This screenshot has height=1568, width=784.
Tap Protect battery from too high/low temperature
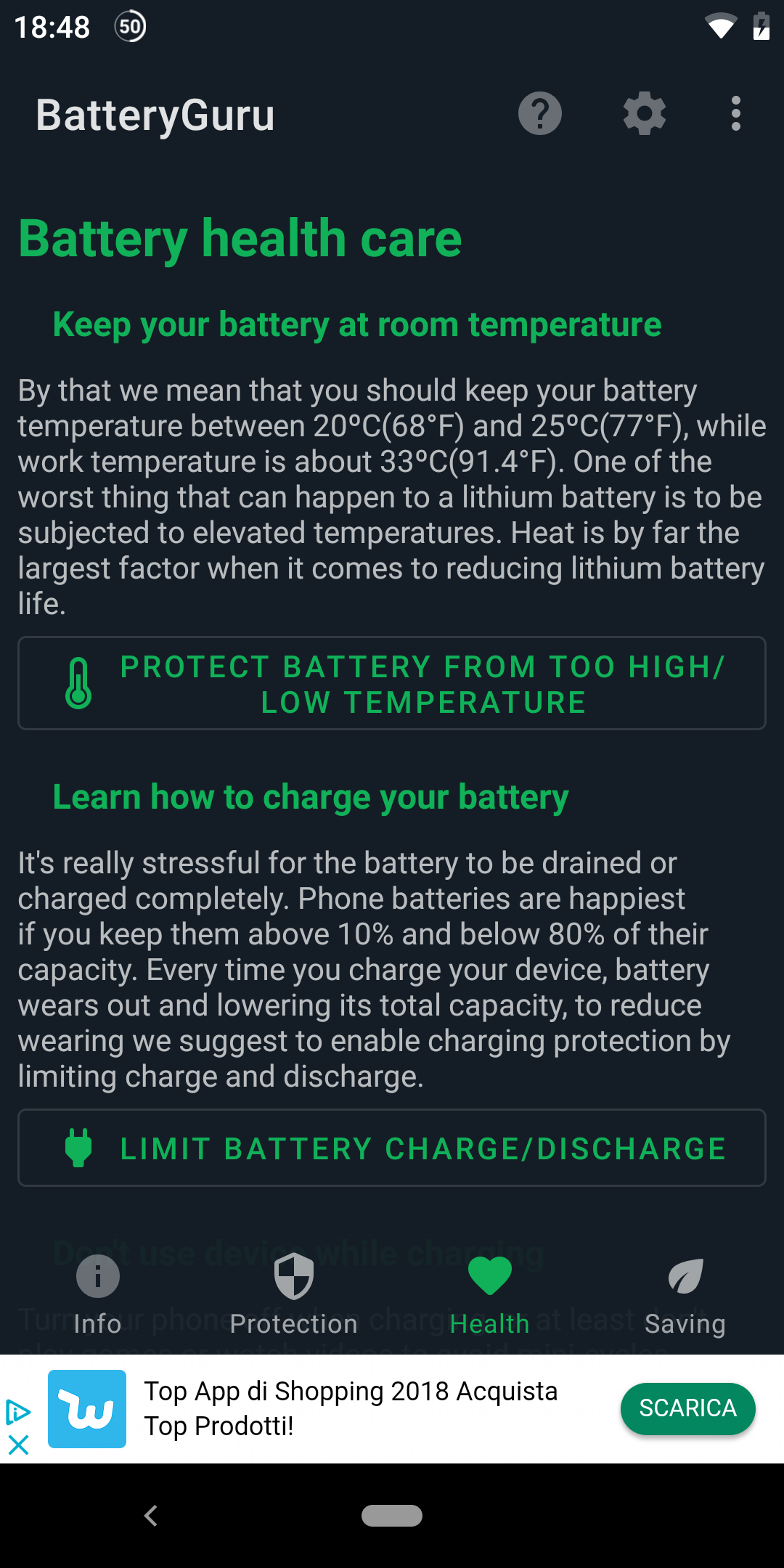pos(392,683)
